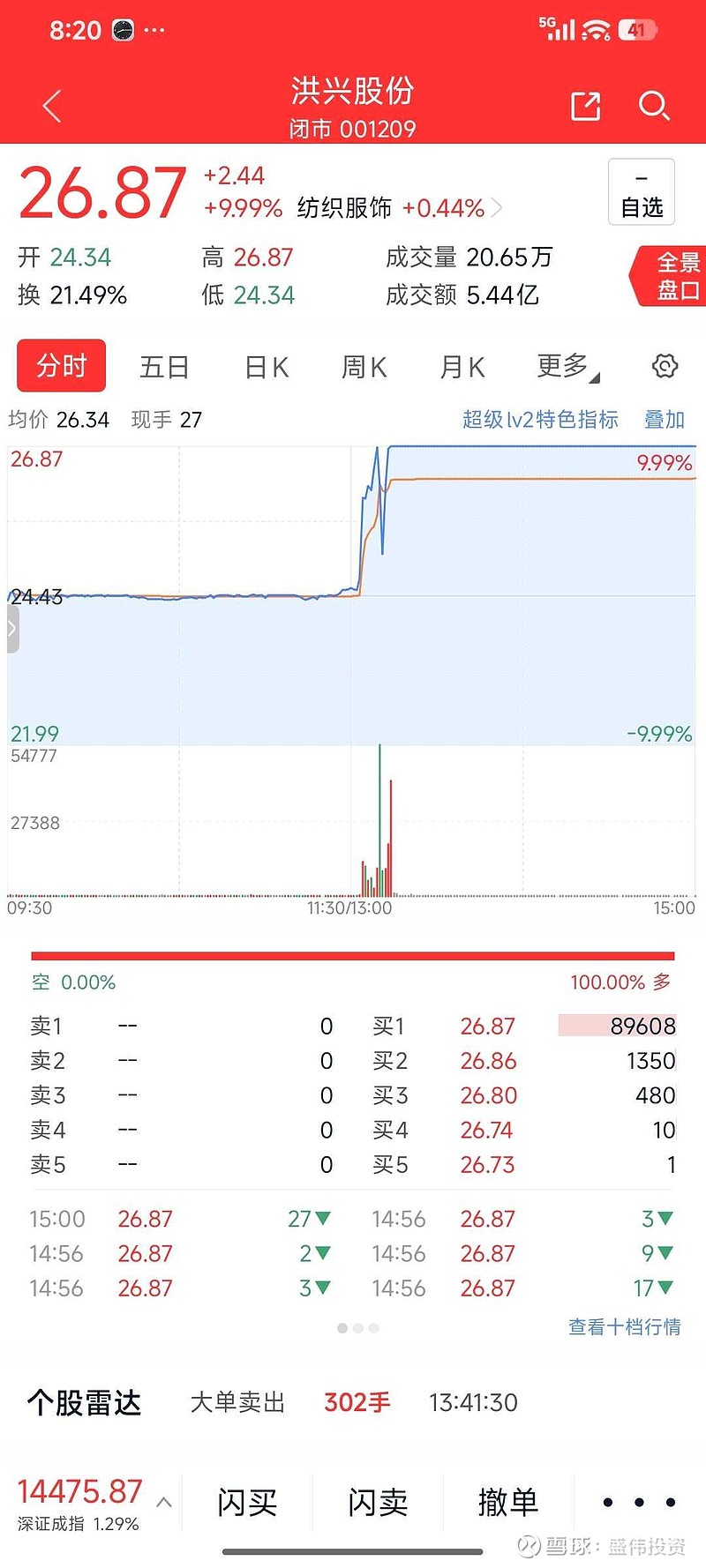Toggle 自选 to remove stock from watchlist
This screenshot has width=706, height=1568.
641,191
